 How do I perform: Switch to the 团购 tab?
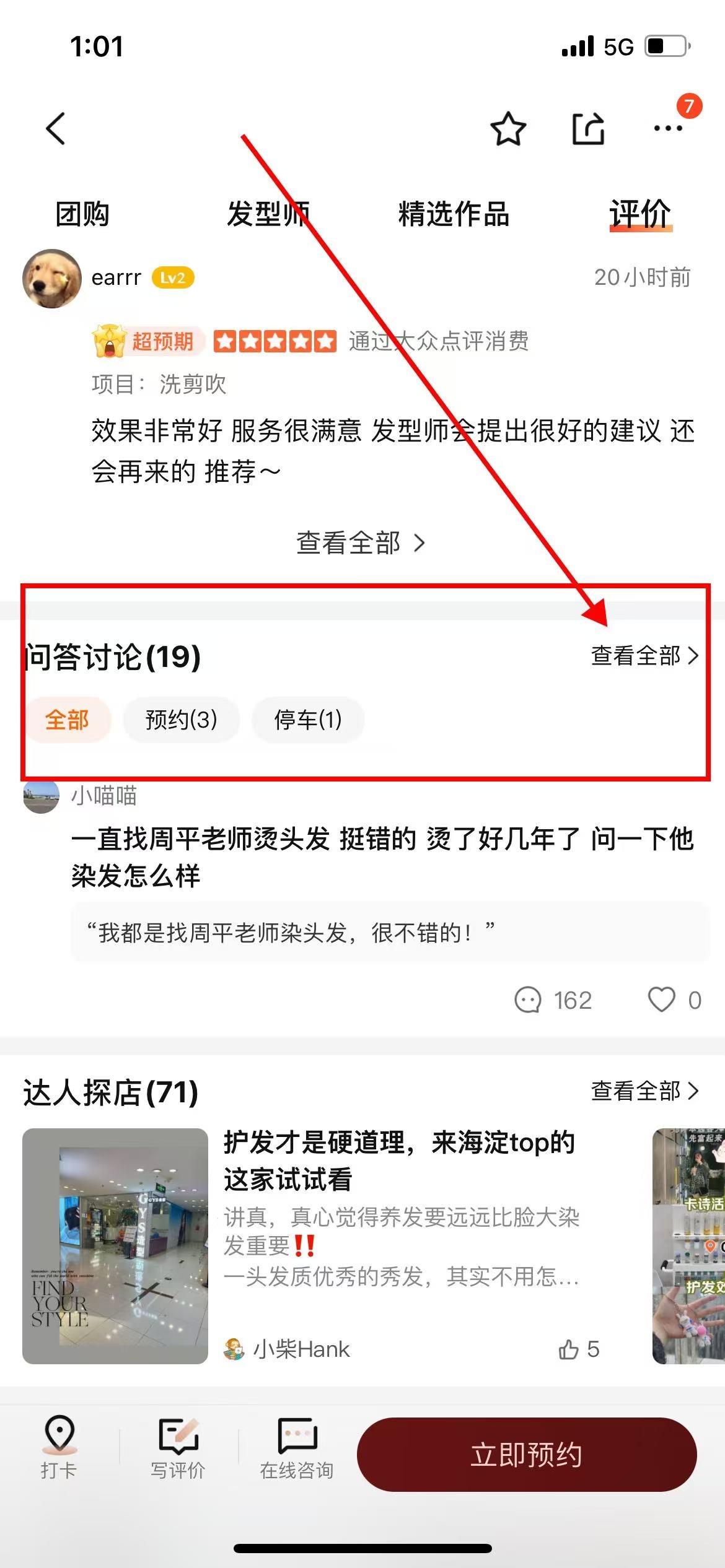point(82,214)
